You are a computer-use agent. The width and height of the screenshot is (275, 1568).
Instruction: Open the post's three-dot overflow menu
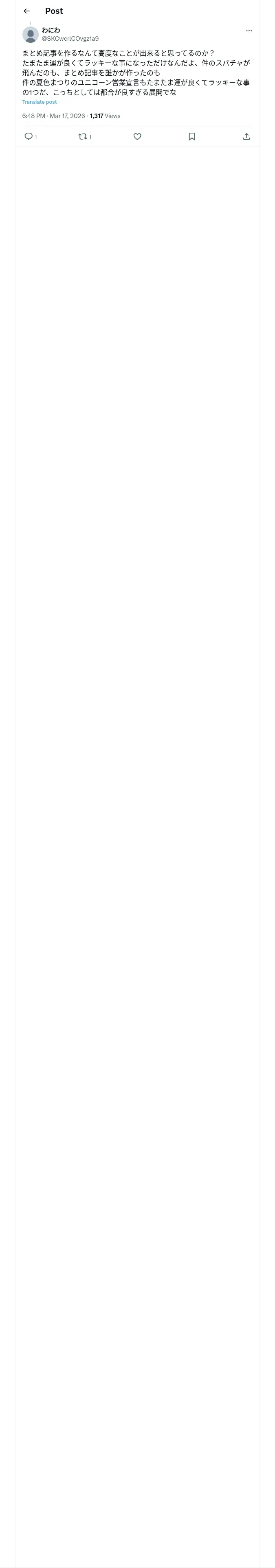coord(249,31)
